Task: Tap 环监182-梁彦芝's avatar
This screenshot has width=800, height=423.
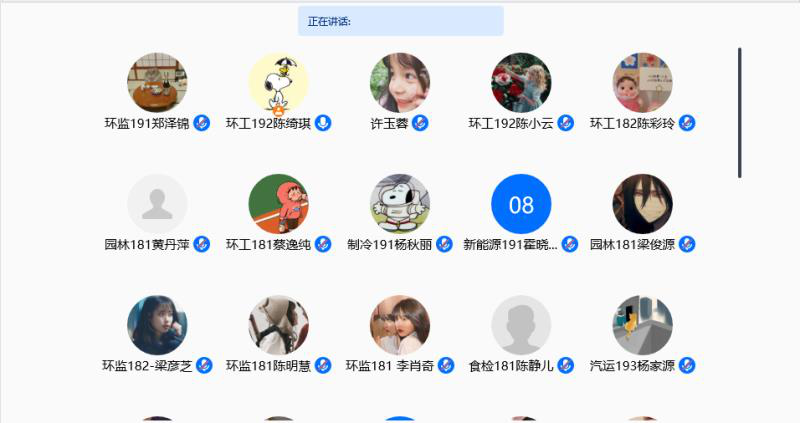Action: (x=157, y=325)
